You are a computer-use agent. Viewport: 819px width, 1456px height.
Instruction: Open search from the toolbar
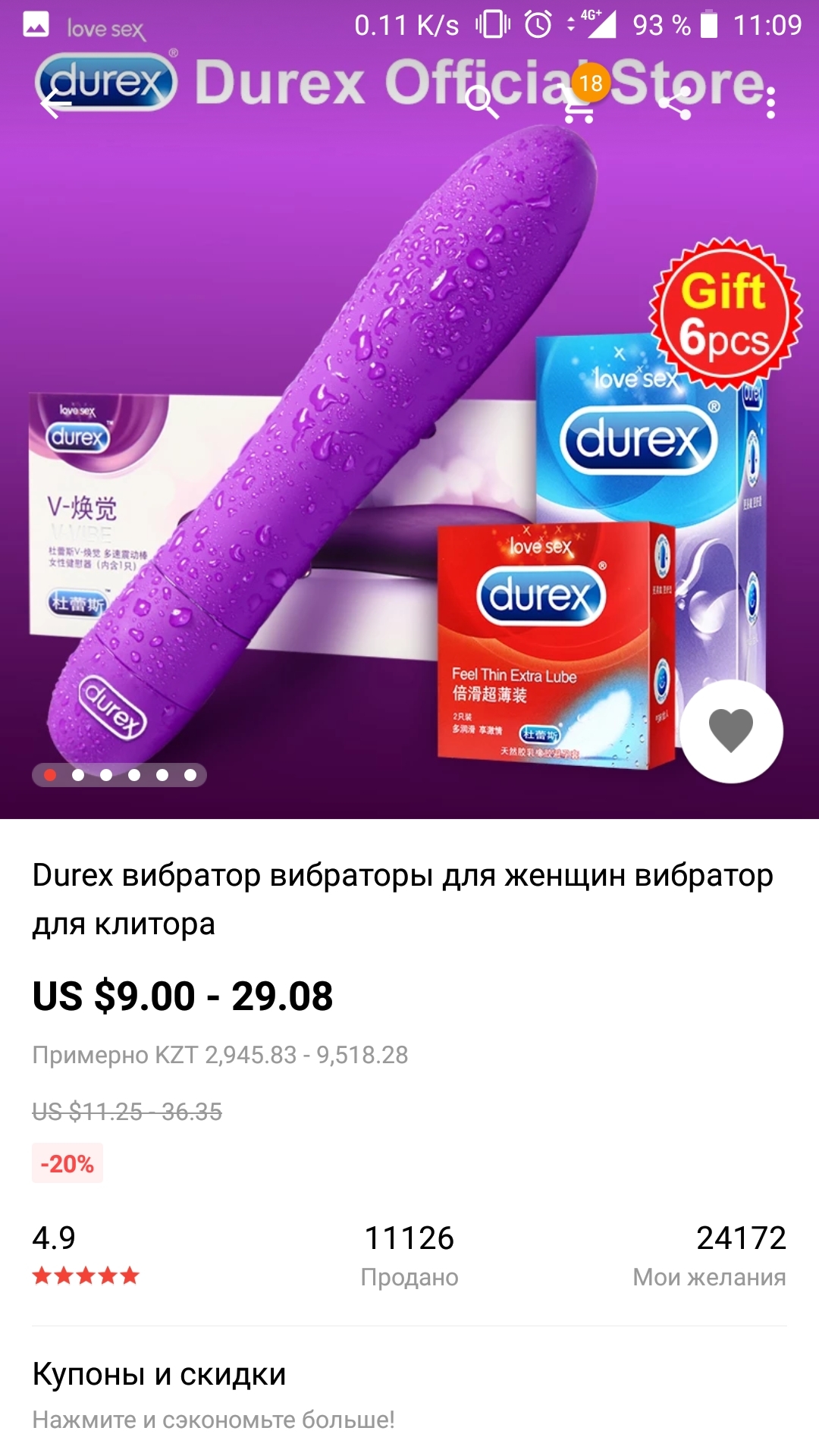pos(482,102)
